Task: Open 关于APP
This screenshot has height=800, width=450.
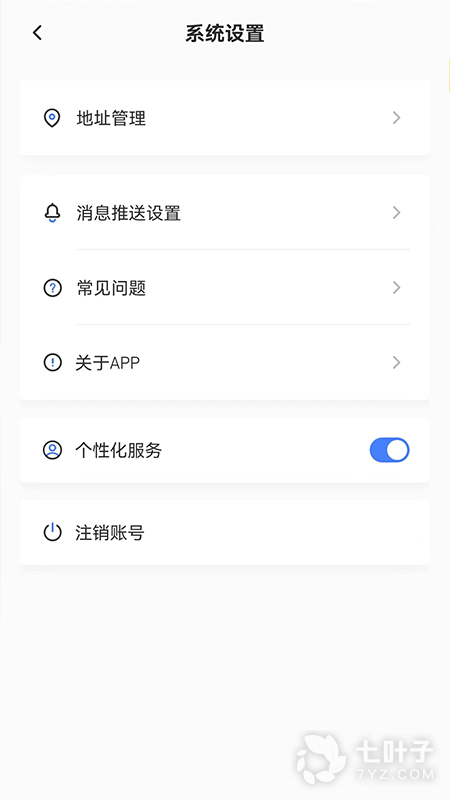Action: pyautogui.click(x=224, y=363)
